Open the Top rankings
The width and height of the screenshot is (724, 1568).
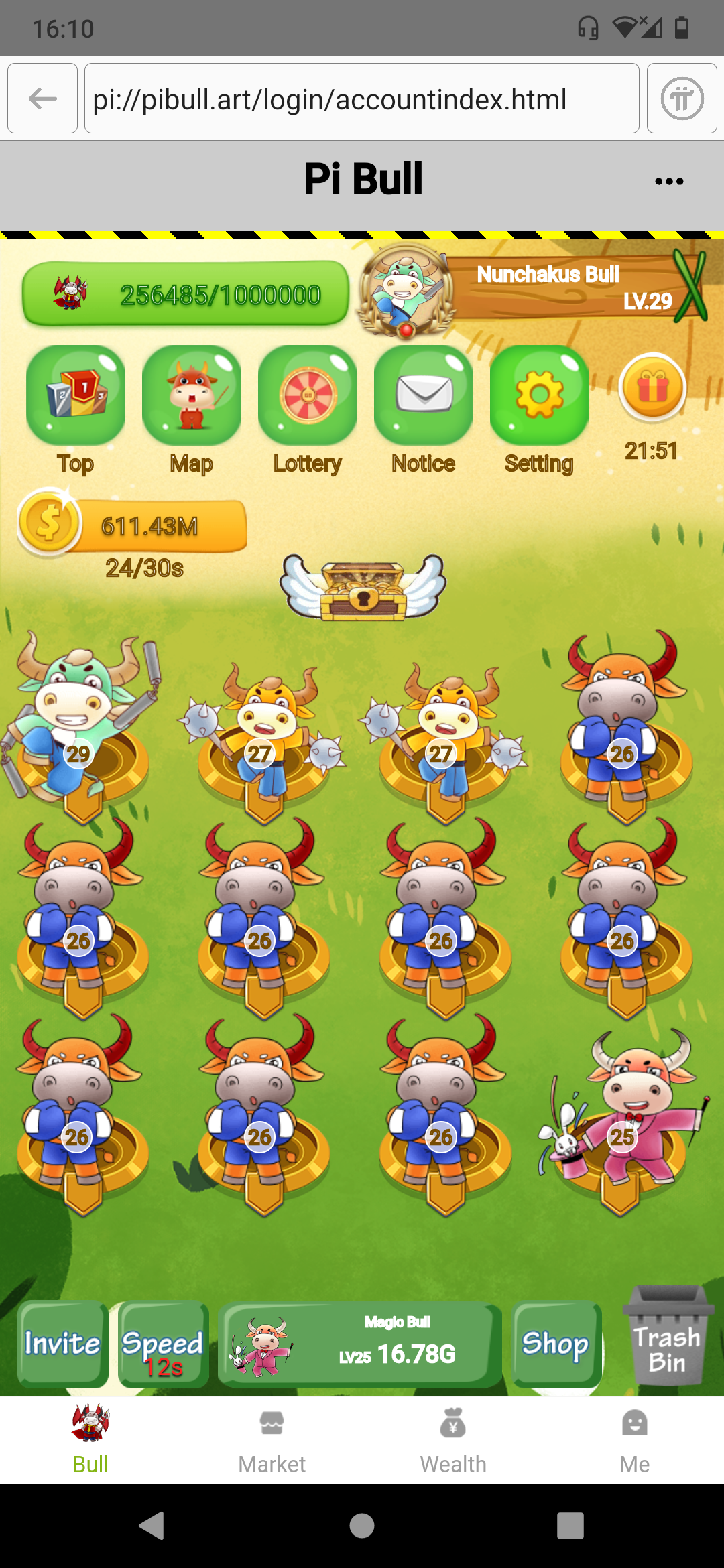click(75, 395)
